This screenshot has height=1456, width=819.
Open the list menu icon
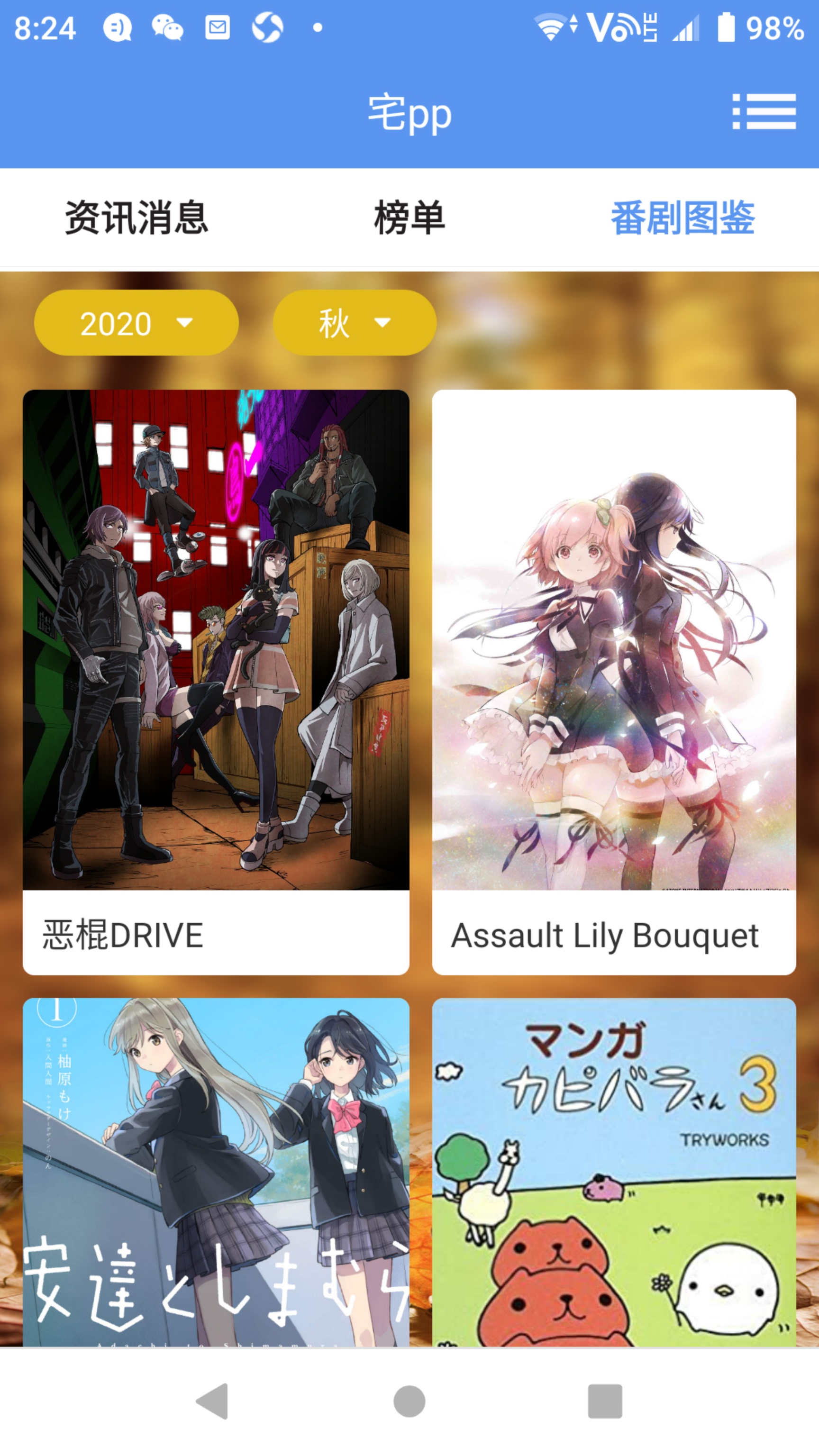pyautogui.click(x=764, y=111)
